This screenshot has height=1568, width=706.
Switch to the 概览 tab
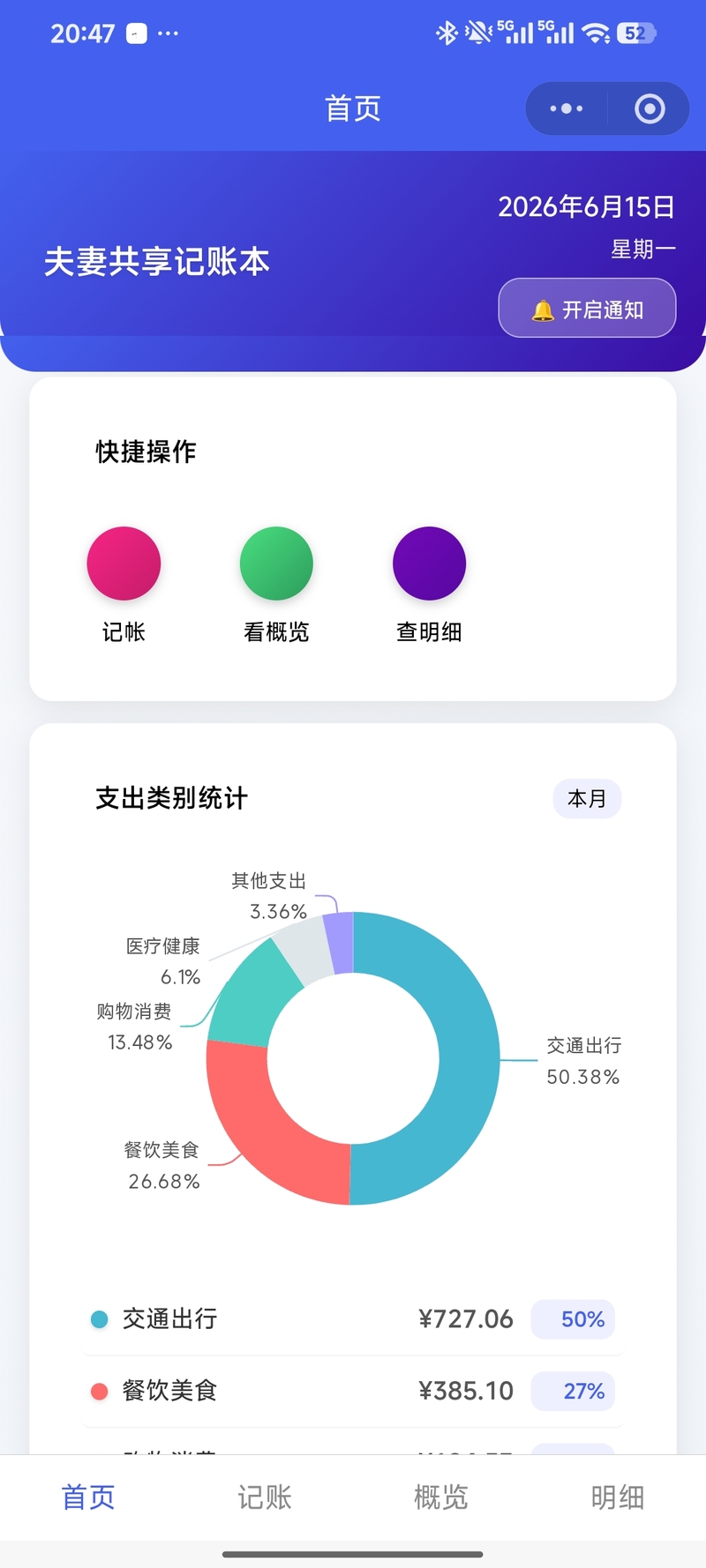click(x=441, y=1497)
